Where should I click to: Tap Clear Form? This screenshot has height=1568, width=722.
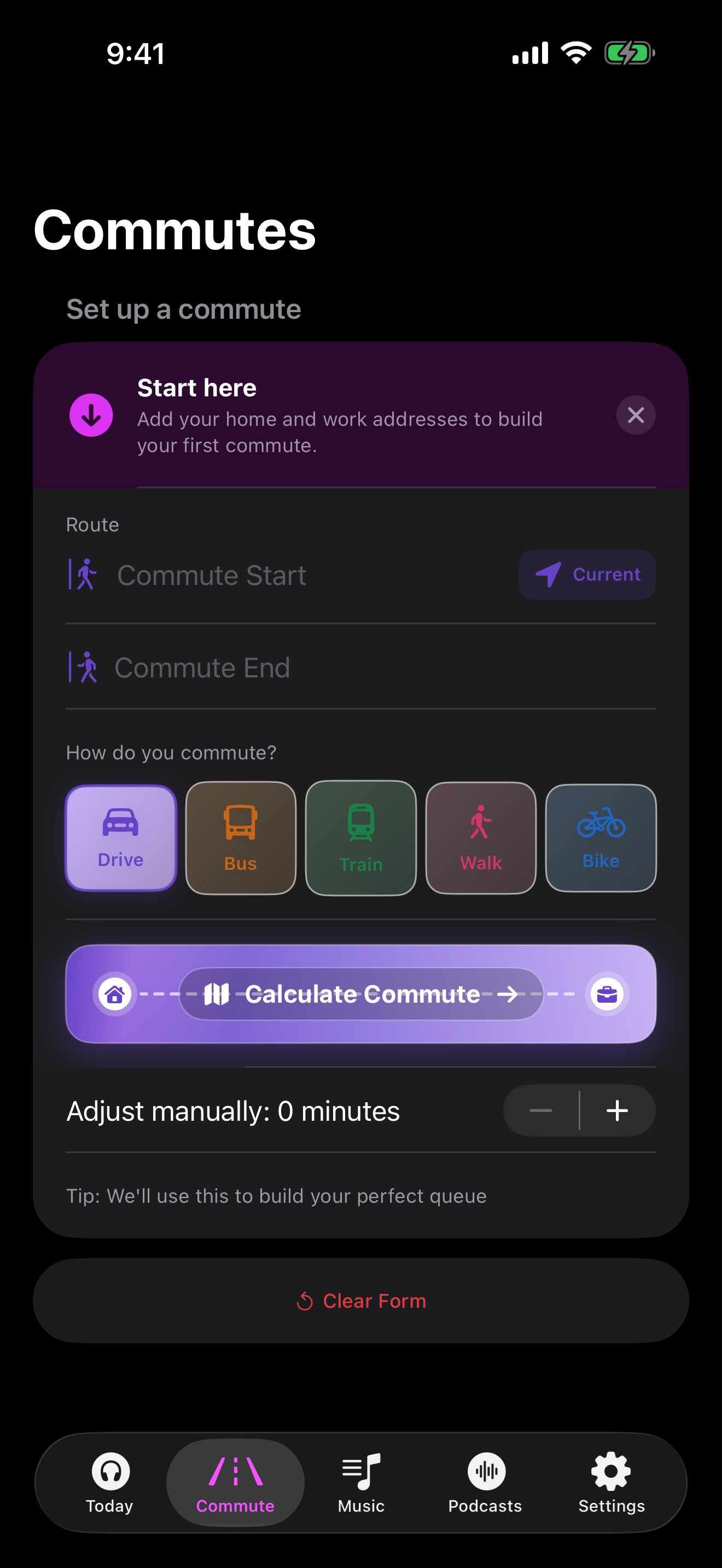361,1301
